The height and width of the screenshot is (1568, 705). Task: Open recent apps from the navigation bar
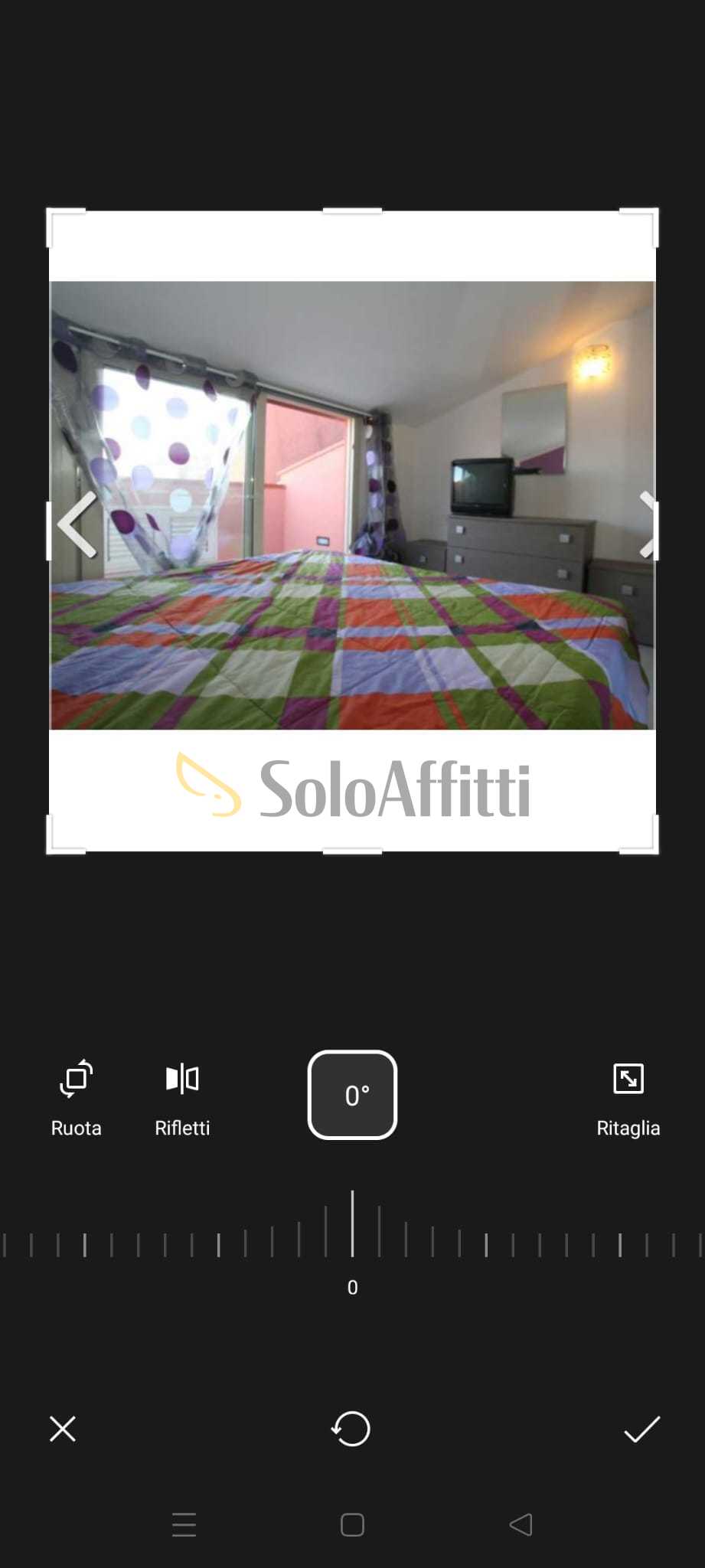click(x=184, y=1524)
